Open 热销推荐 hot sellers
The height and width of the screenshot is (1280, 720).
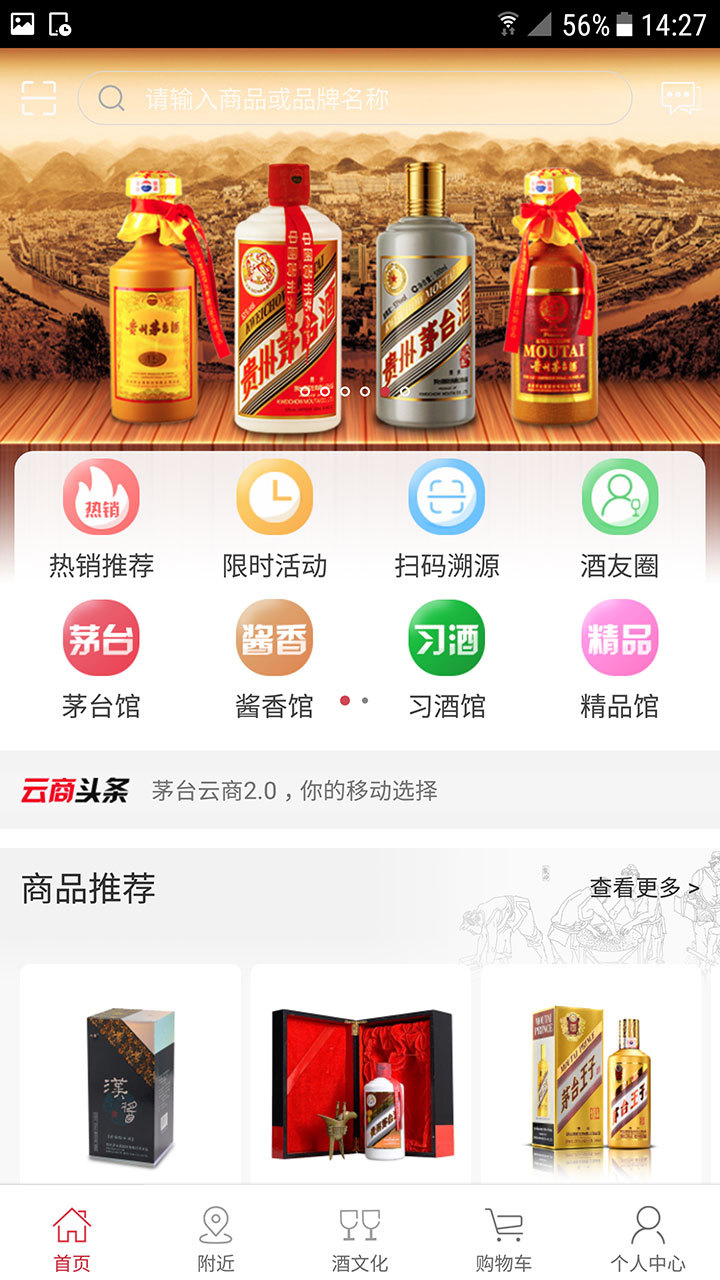pos(101,520)
